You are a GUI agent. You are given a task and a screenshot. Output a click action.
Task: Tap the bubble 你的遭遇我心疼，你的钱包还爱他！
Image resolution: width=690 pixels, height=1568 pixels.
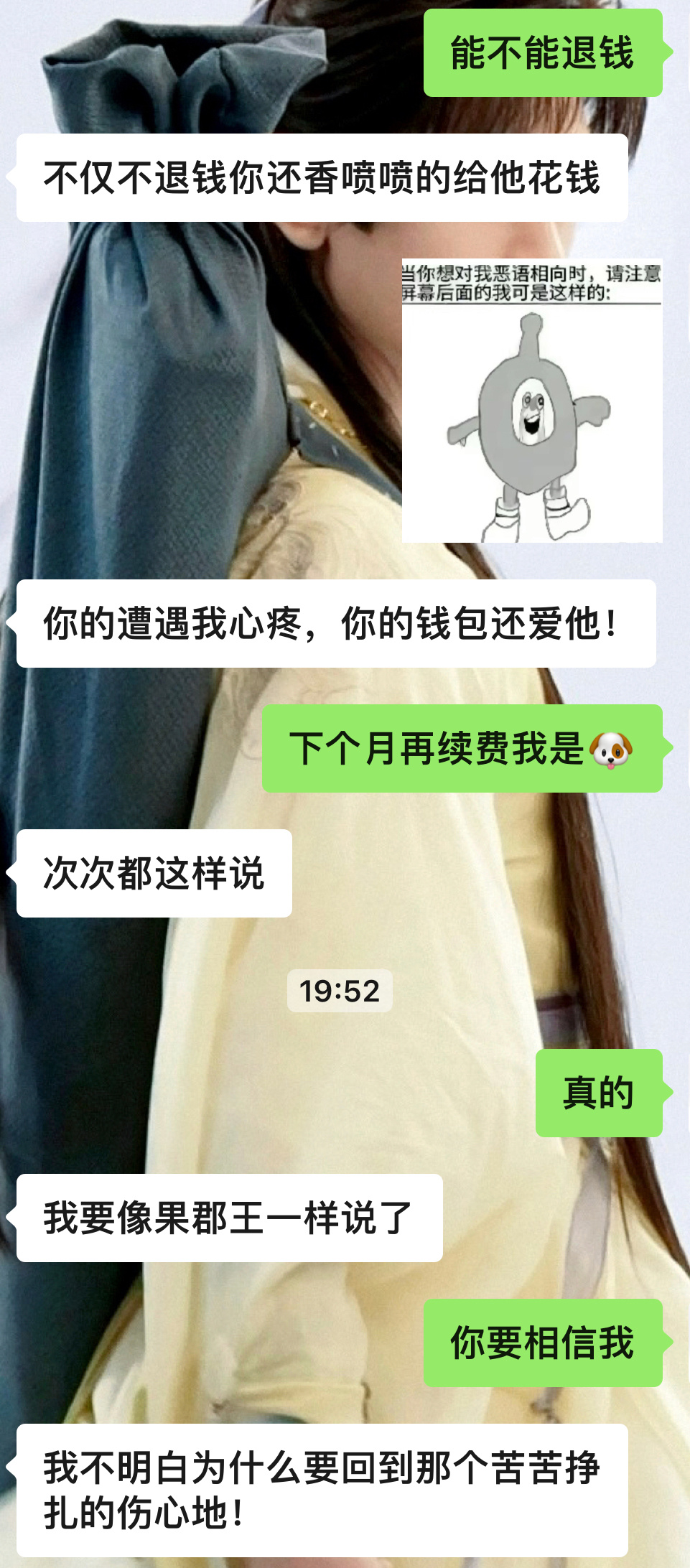point(330,625)
